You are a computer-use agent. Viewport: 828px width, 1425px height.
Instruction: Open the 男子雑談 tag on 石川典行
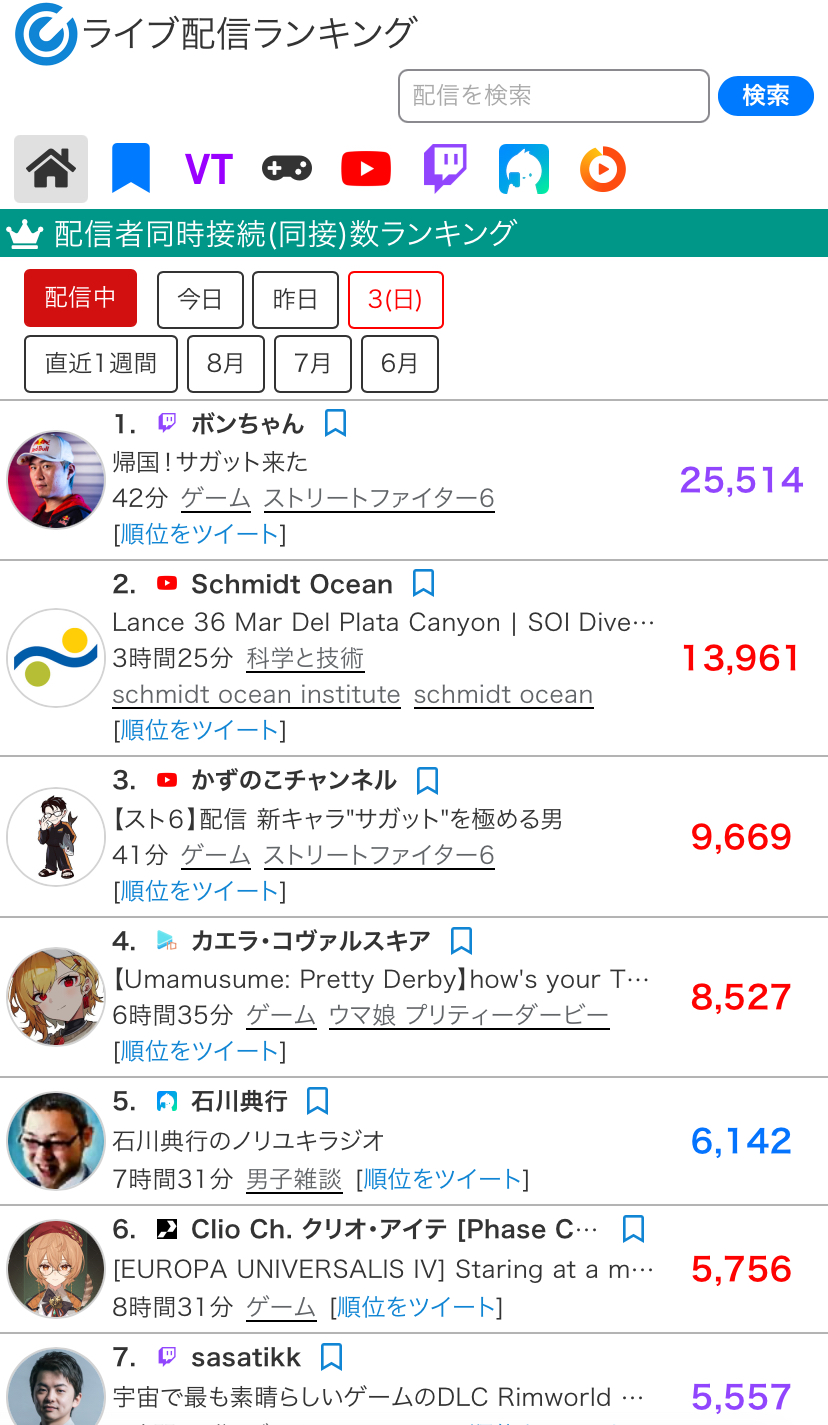click(294, 1179)
